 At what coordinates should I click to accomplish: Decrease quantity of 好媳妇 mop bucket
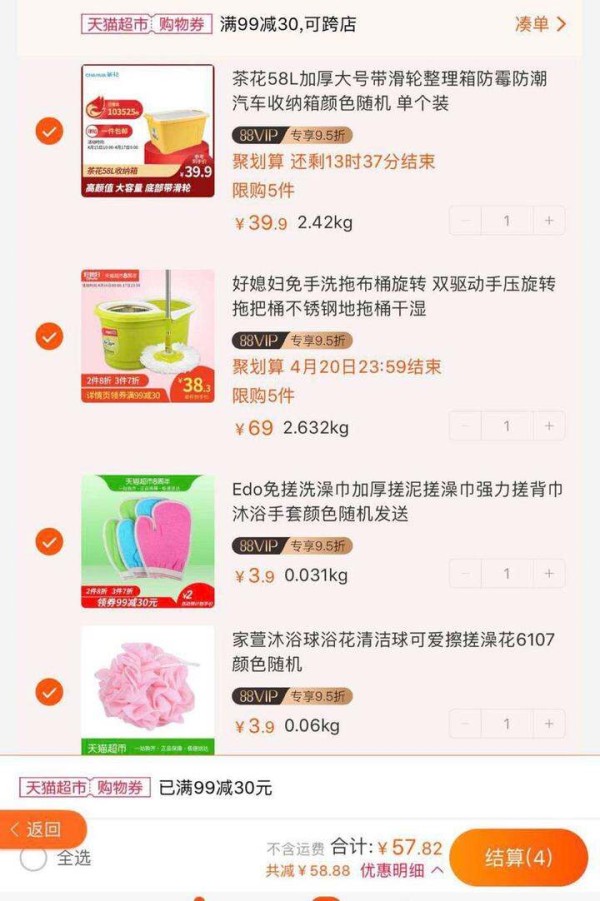tap(465, 426)
